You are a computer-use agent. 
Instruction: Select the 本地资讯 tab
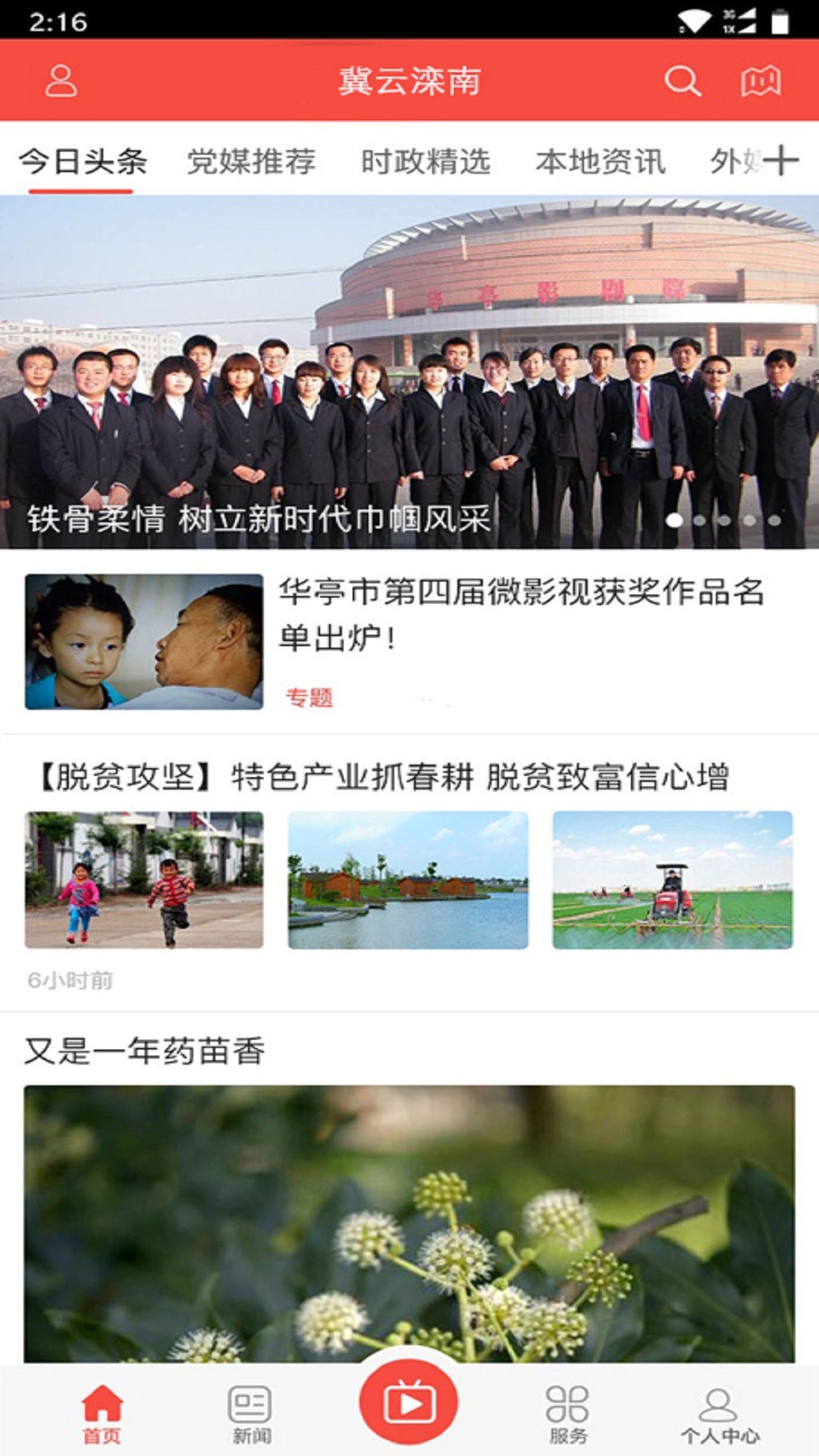(601, 162)
